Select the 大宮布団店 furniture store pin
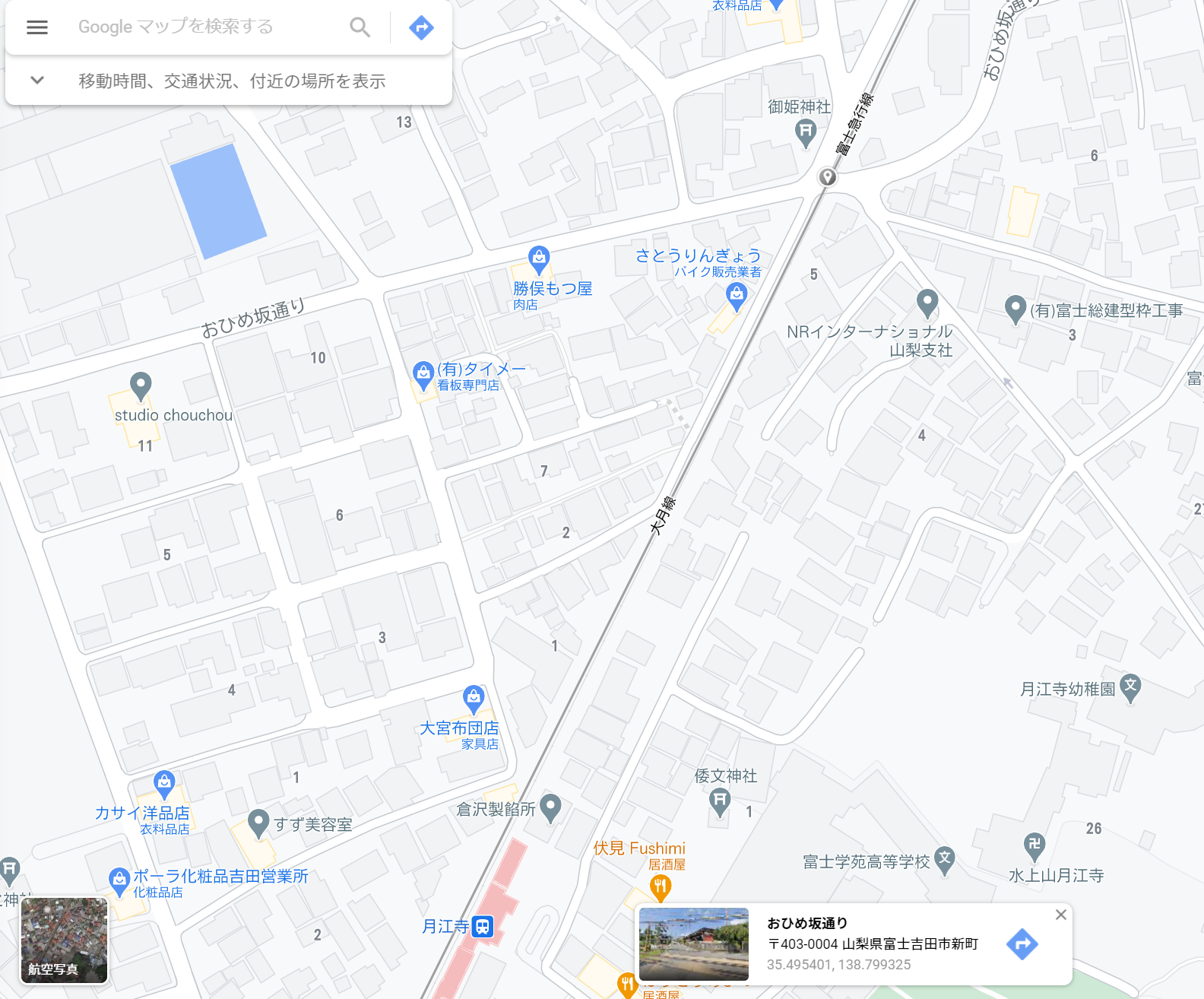Screen dimensions: 1204x999 474,698
